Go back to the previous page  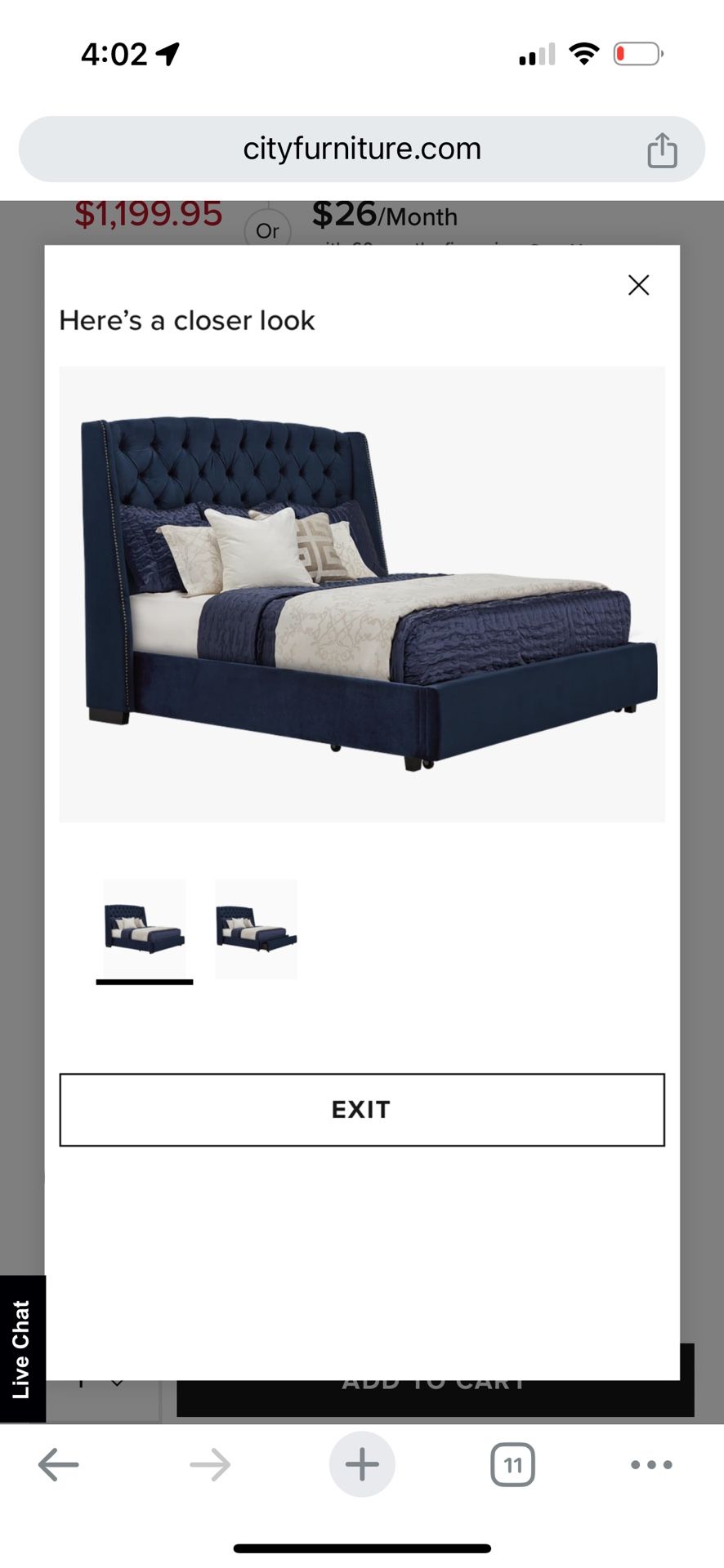point(59,1464)
